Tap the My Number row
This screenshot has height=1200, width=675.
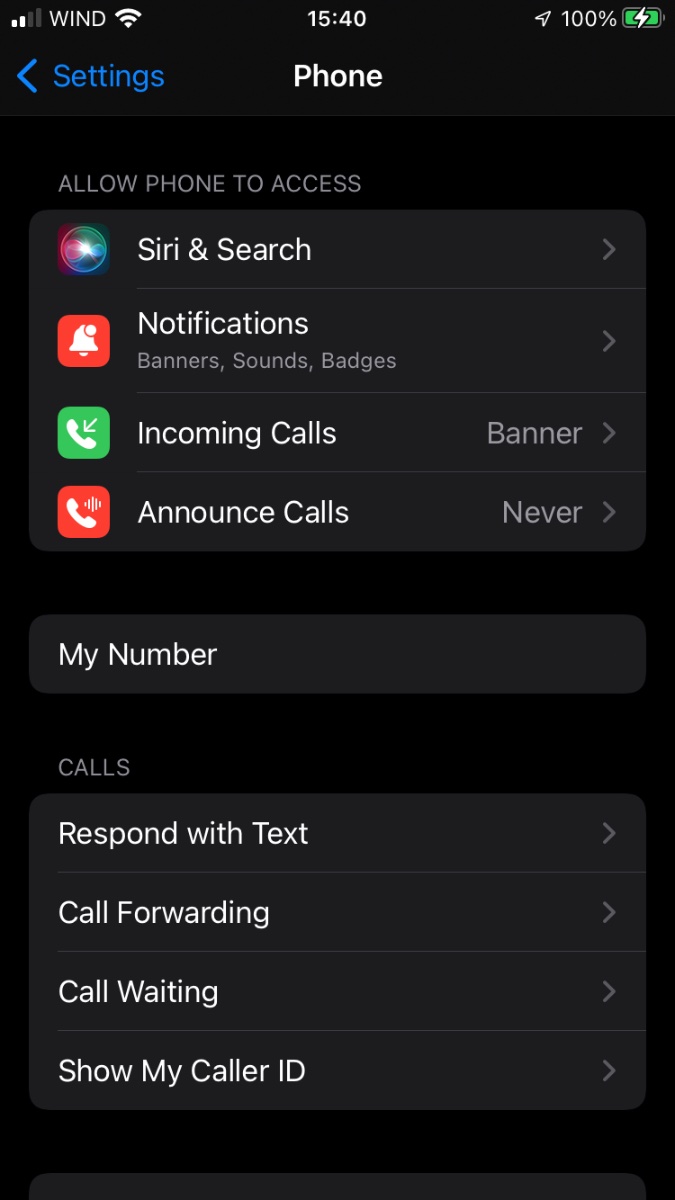point(337,654)
